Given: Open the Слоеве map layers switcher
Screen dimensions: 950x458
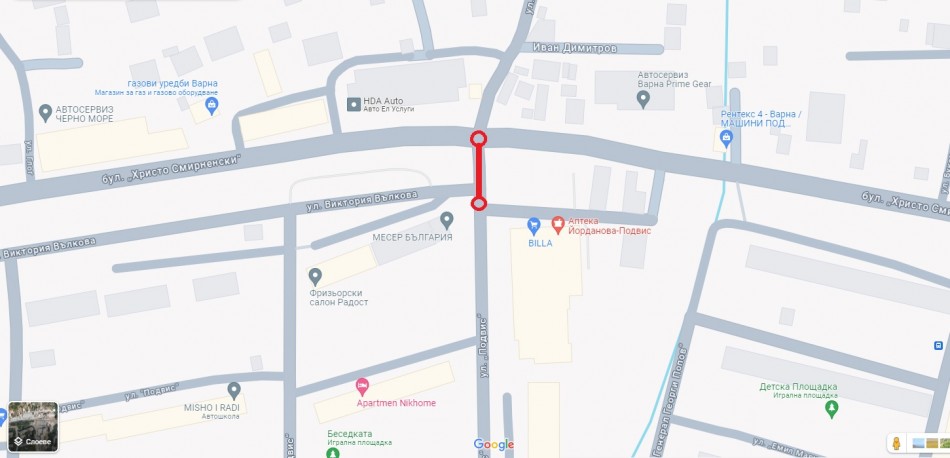Looking at the screenshot, I should click(x=33, y=427).
